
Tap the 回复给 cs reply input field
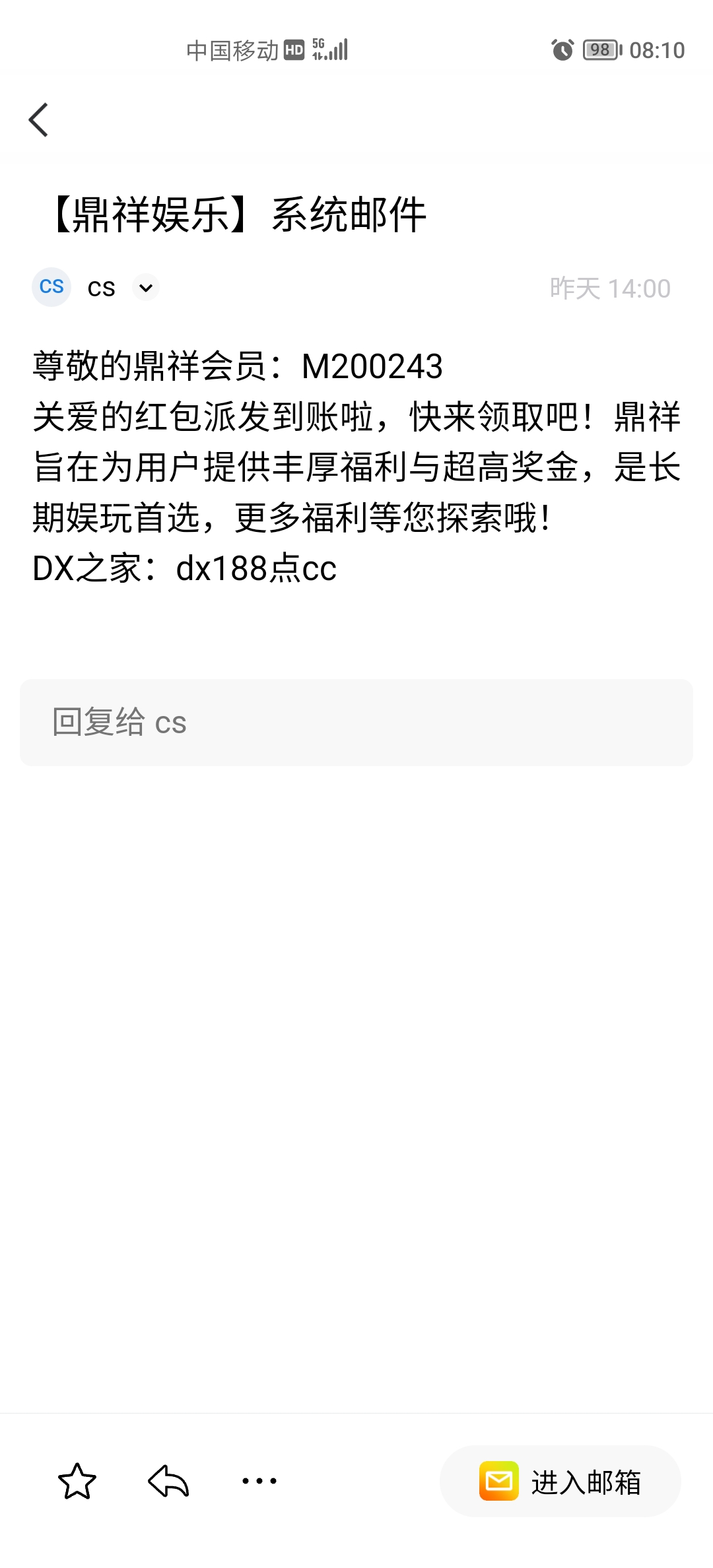[x=356, y=723]
